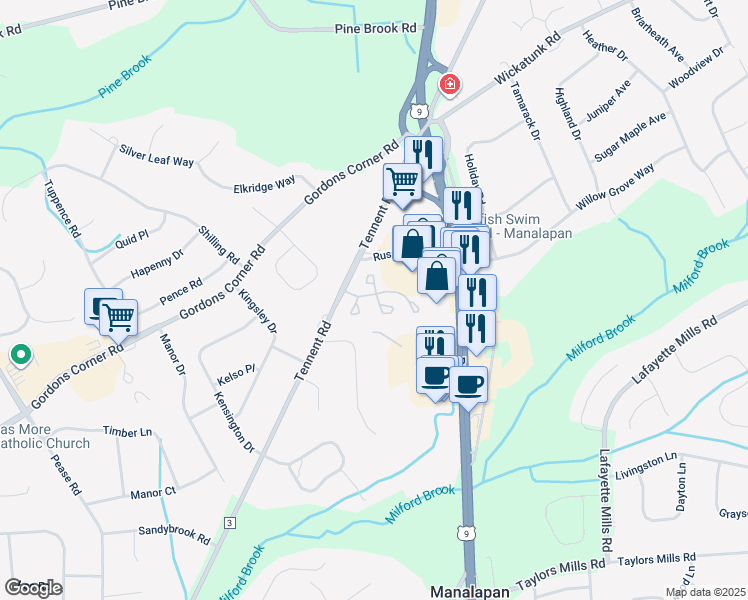Select the green pin near Gordons Corner Rd
Viewport: 748px width, 600px height.
point(19,355)
